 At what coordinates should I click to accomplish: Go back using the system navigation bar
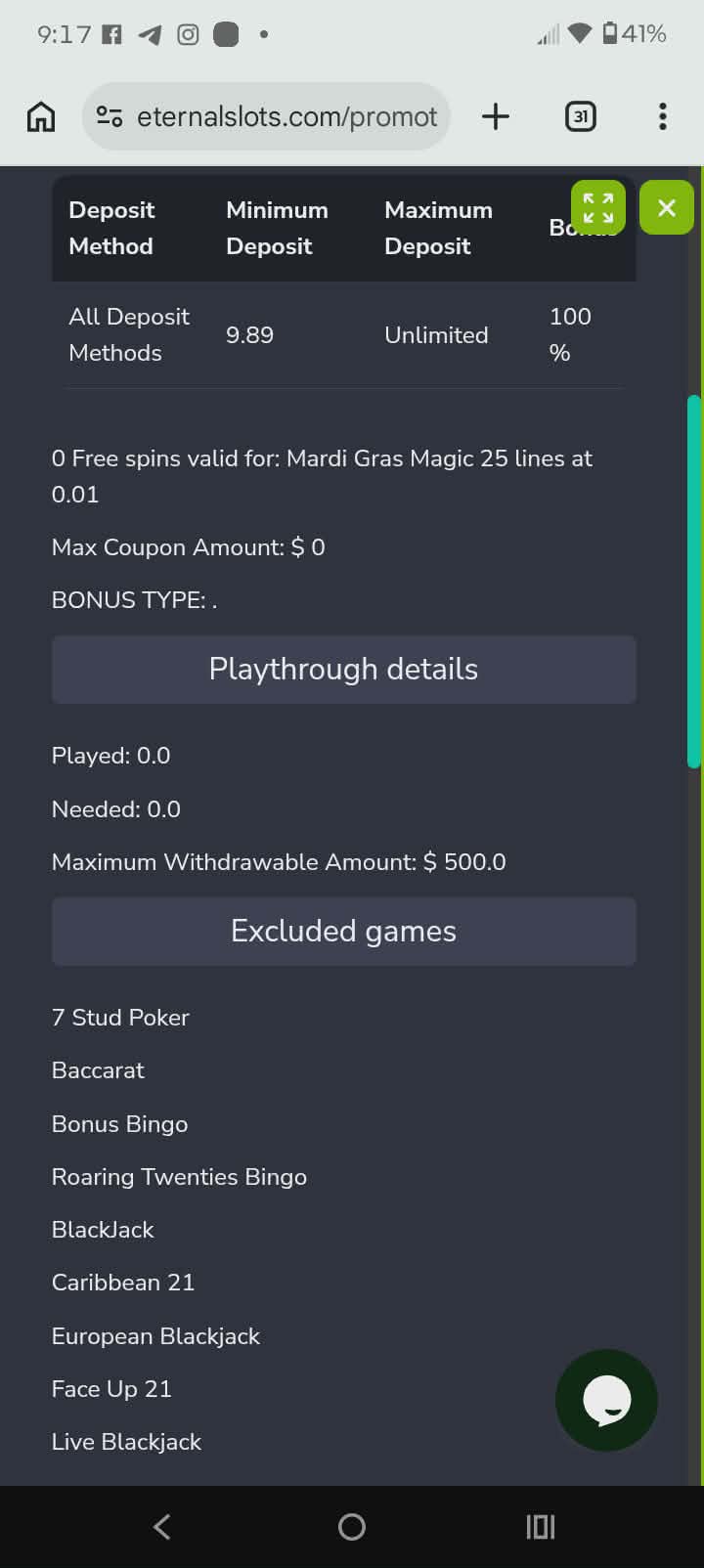[x=162, y=1526]
